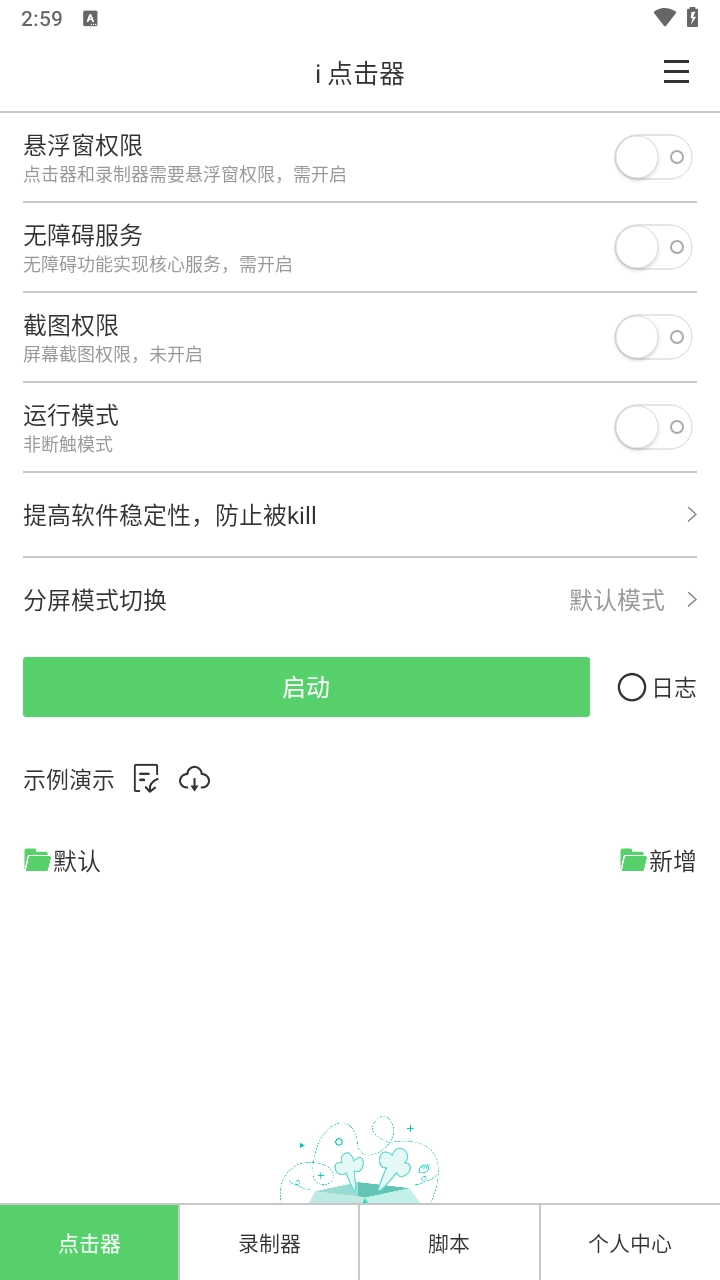The image size is (720, 1280).
Task: Open the 个人中心 personal center tab
Action: (630, 1242)
